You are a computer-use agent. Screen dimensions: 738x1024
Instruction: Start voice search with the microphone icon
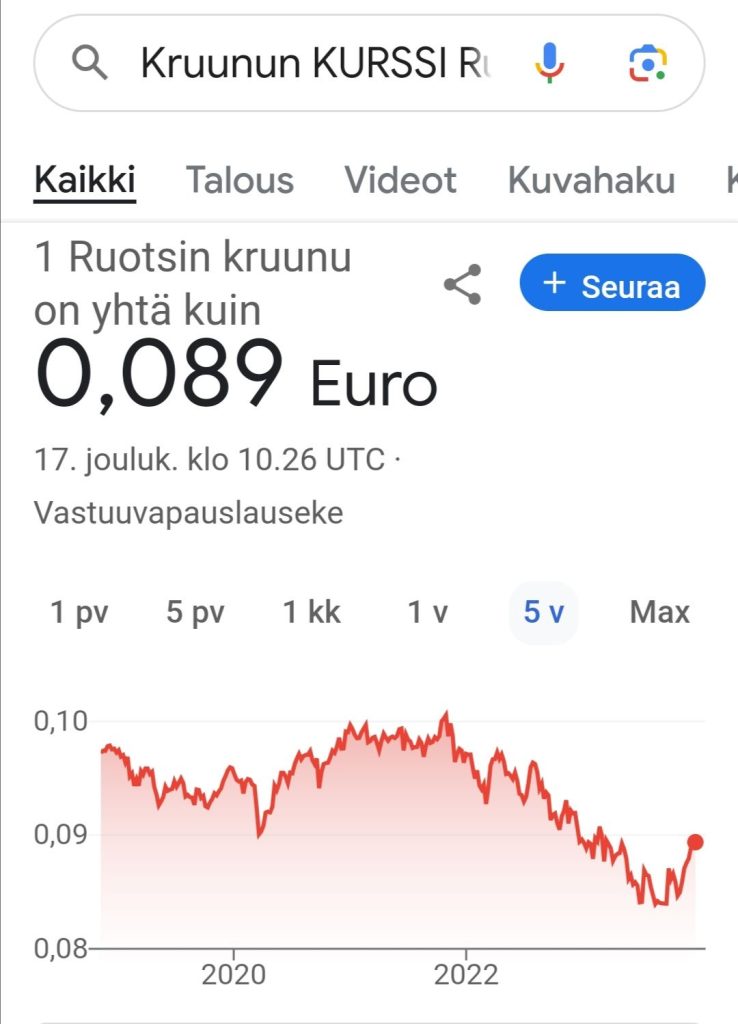click(549, 64)
